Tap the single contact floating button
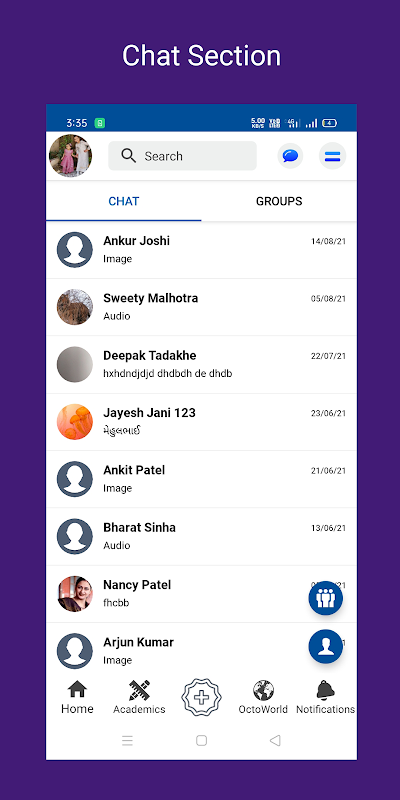 (326, 646)
